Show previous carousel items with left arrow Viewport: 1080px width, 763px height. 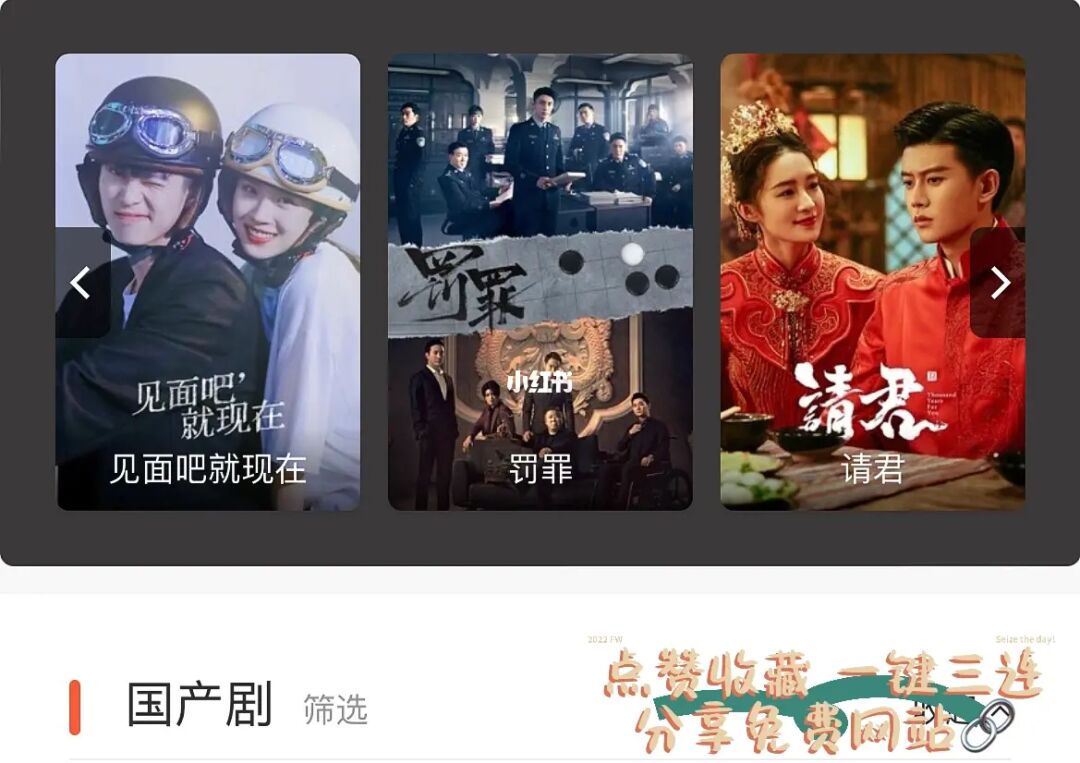pyautogui.click(x=81, y=283)
